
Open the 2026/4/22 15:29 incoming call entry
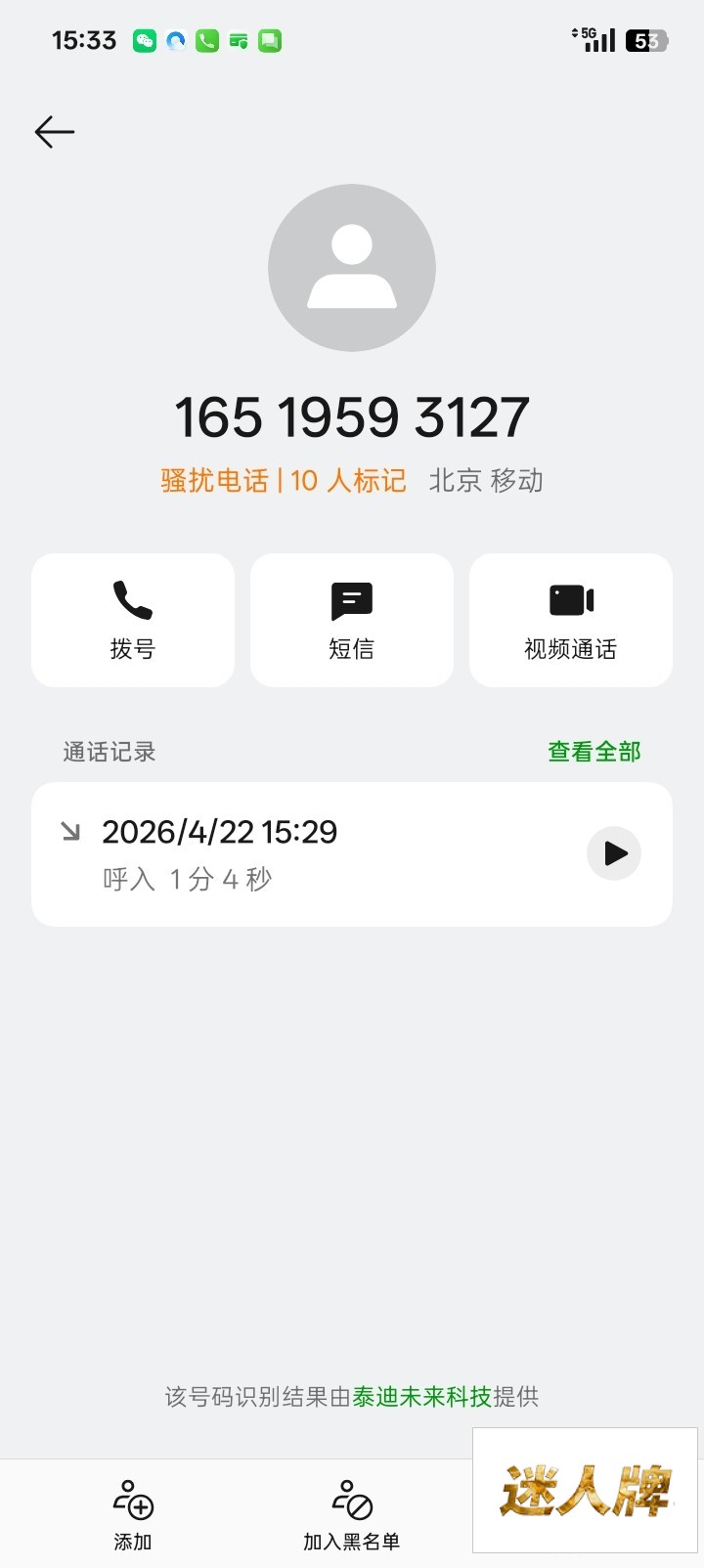click(293, 853)
